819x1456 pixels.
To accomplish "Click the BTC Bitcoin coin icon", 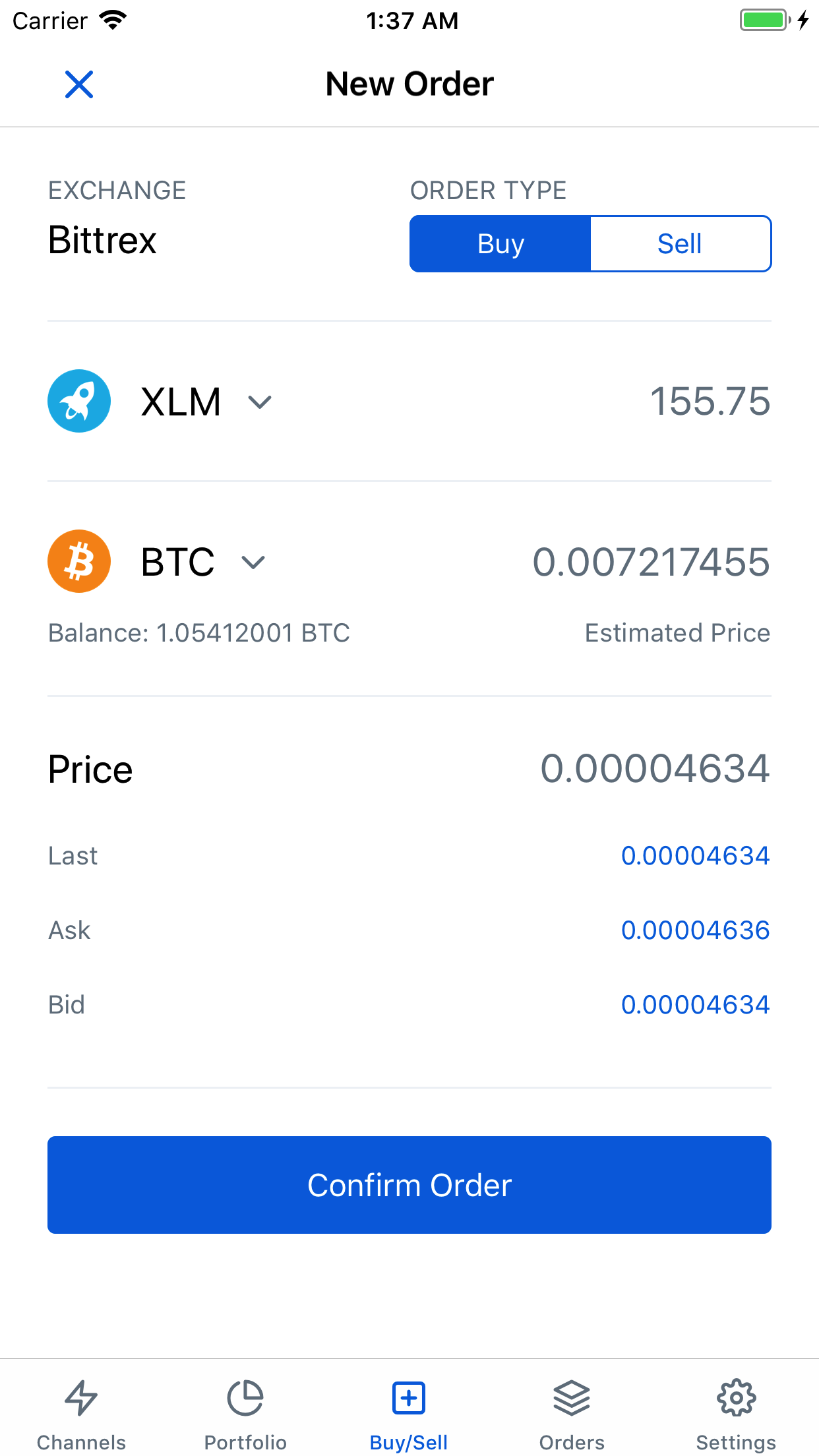I will click(78, 561).
